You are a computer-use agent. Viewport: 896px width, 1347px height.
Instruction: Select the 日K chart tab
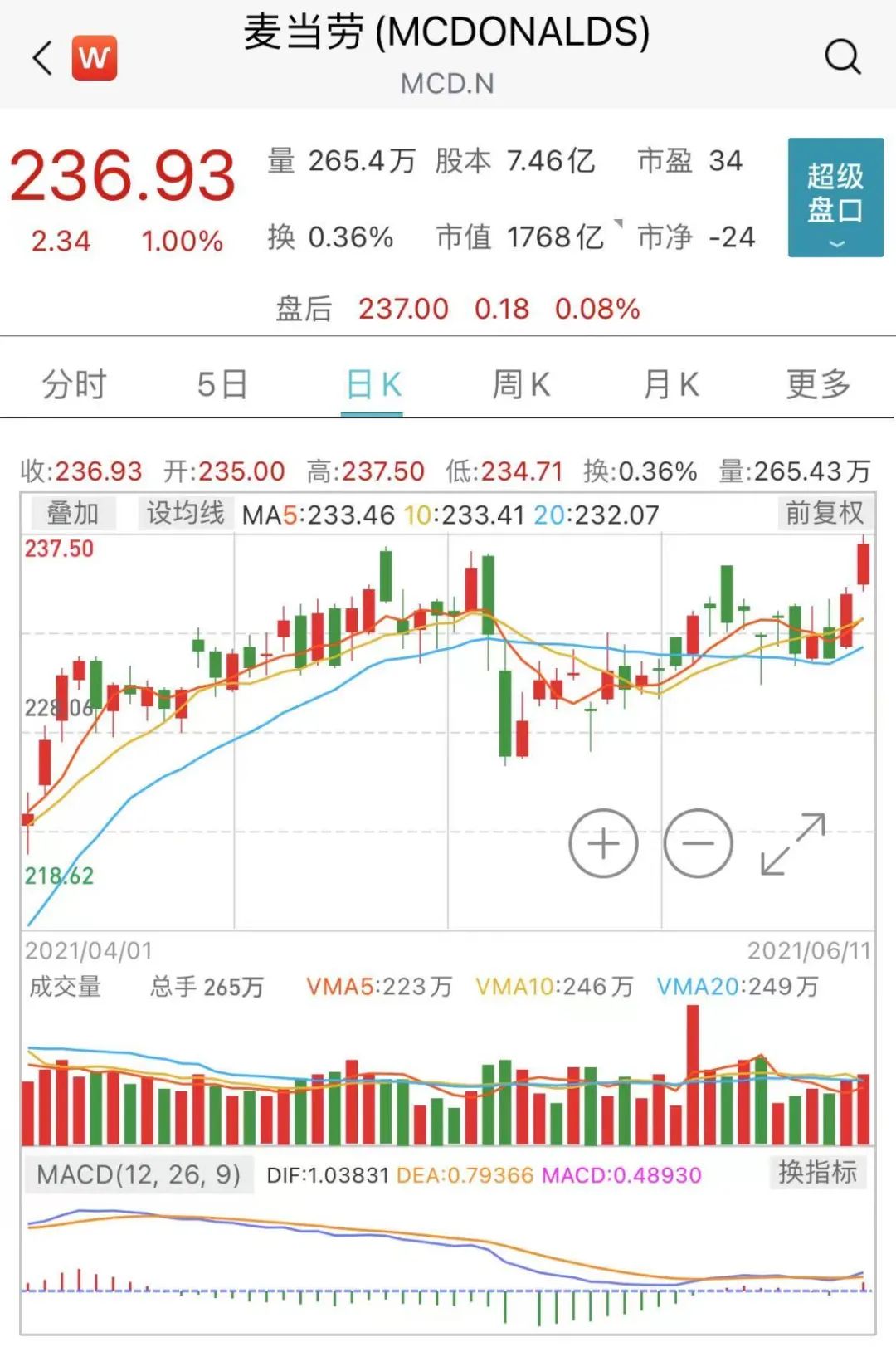373,385
